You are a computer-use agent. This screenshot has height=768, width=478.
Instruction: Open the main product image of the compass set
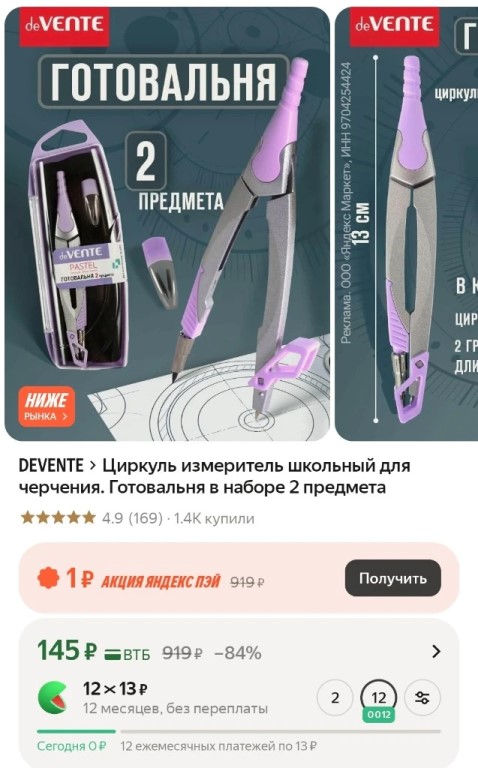pos(167,224)
